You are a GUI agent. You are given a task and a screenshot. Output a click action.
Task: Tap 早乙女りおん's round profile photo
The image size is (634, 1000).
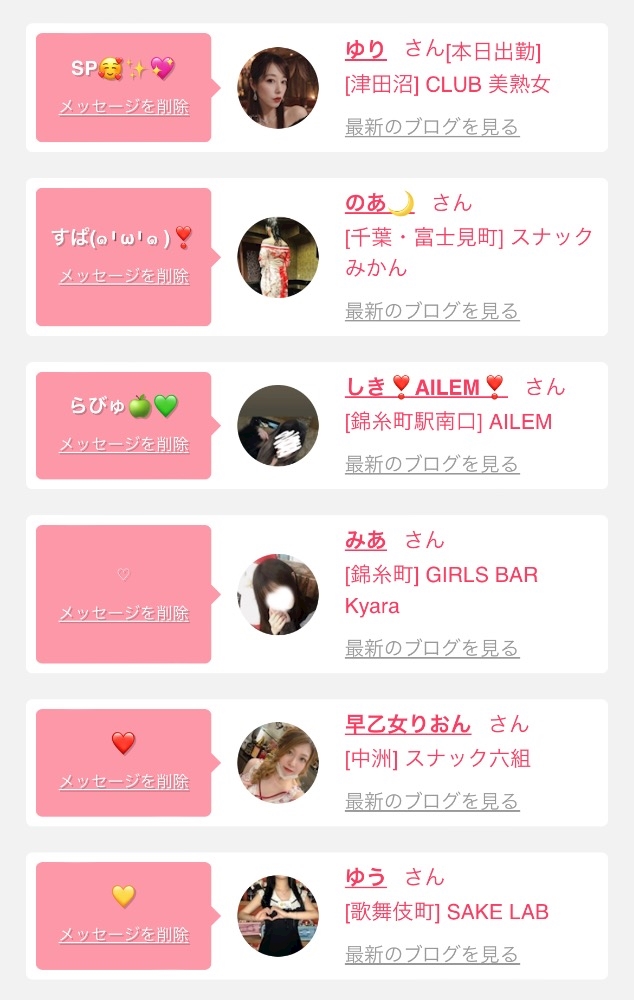tap(278, 763)
